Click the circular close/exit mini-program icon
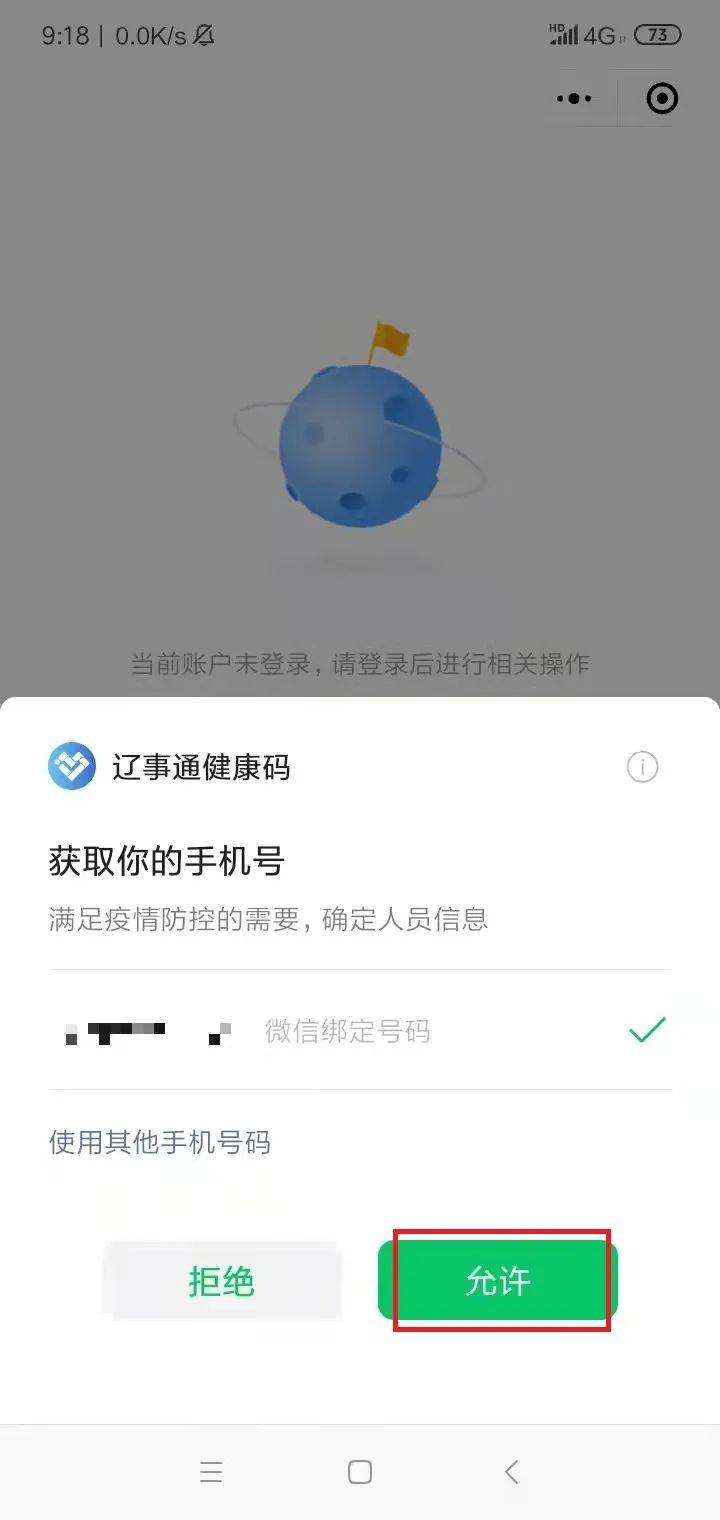The width and height of the screenshot is (720, 1520). click(x=661, y=98)
